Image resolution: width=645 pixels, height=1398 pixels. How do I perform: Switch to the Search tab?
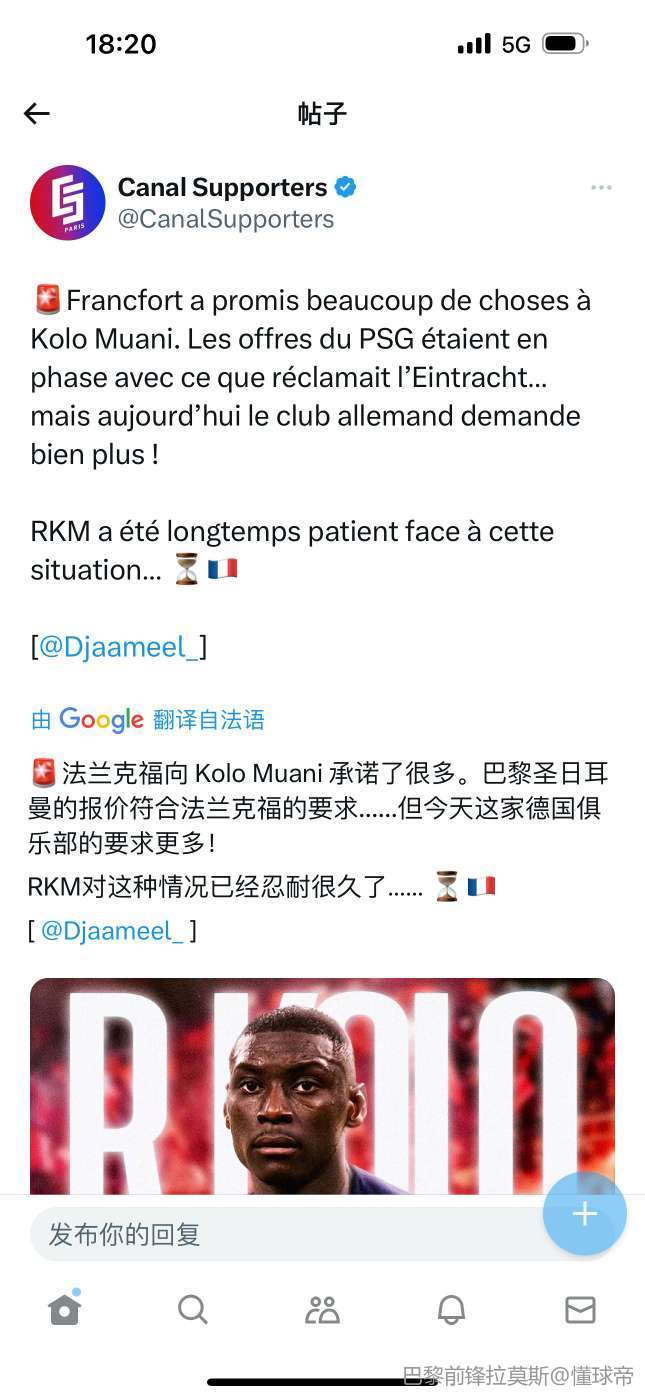point(192,1309)
